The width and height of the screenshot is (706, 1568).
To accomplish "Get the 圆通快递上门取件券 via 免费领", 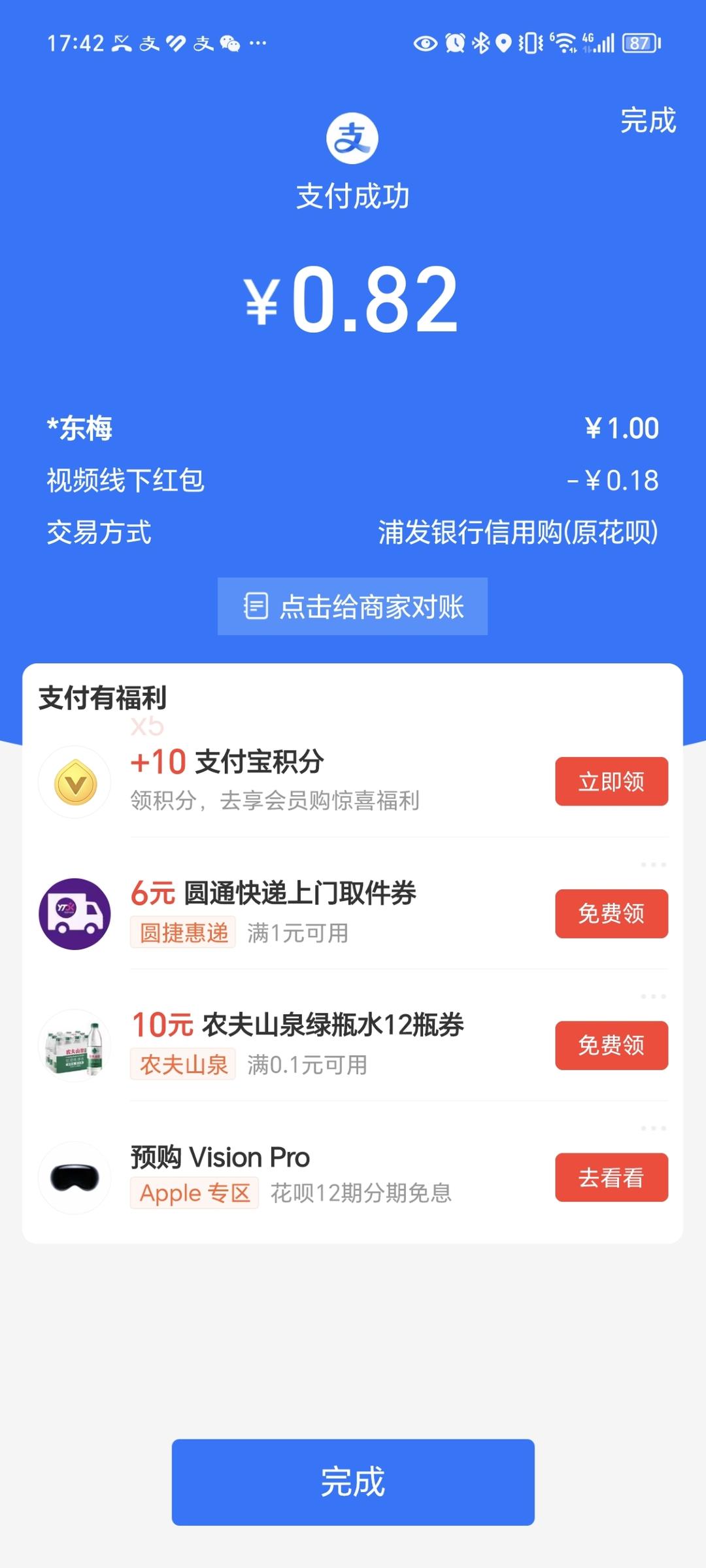I will coord(611,913).
